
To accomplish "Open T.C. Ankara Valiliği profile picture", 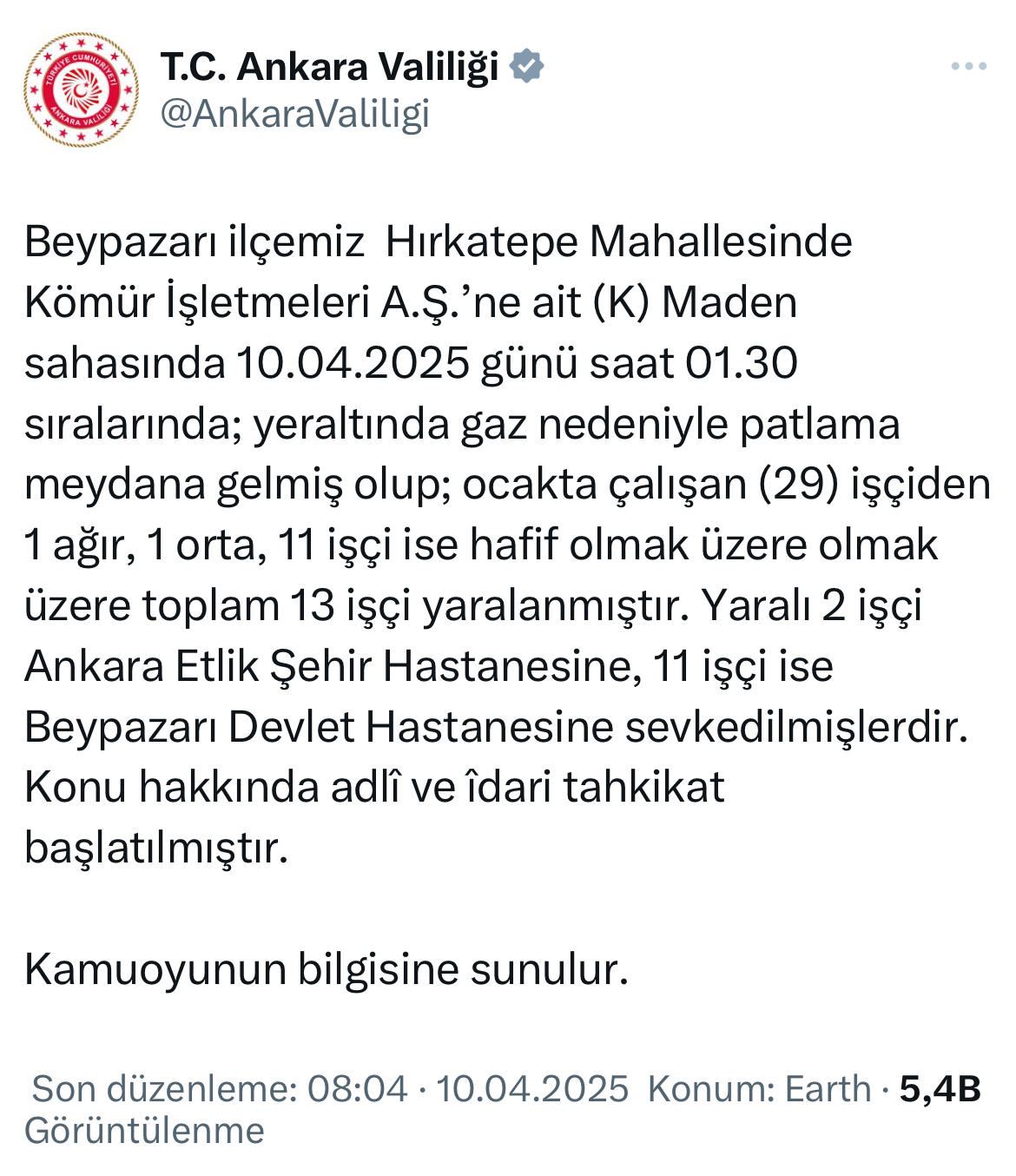I will 80,89.
